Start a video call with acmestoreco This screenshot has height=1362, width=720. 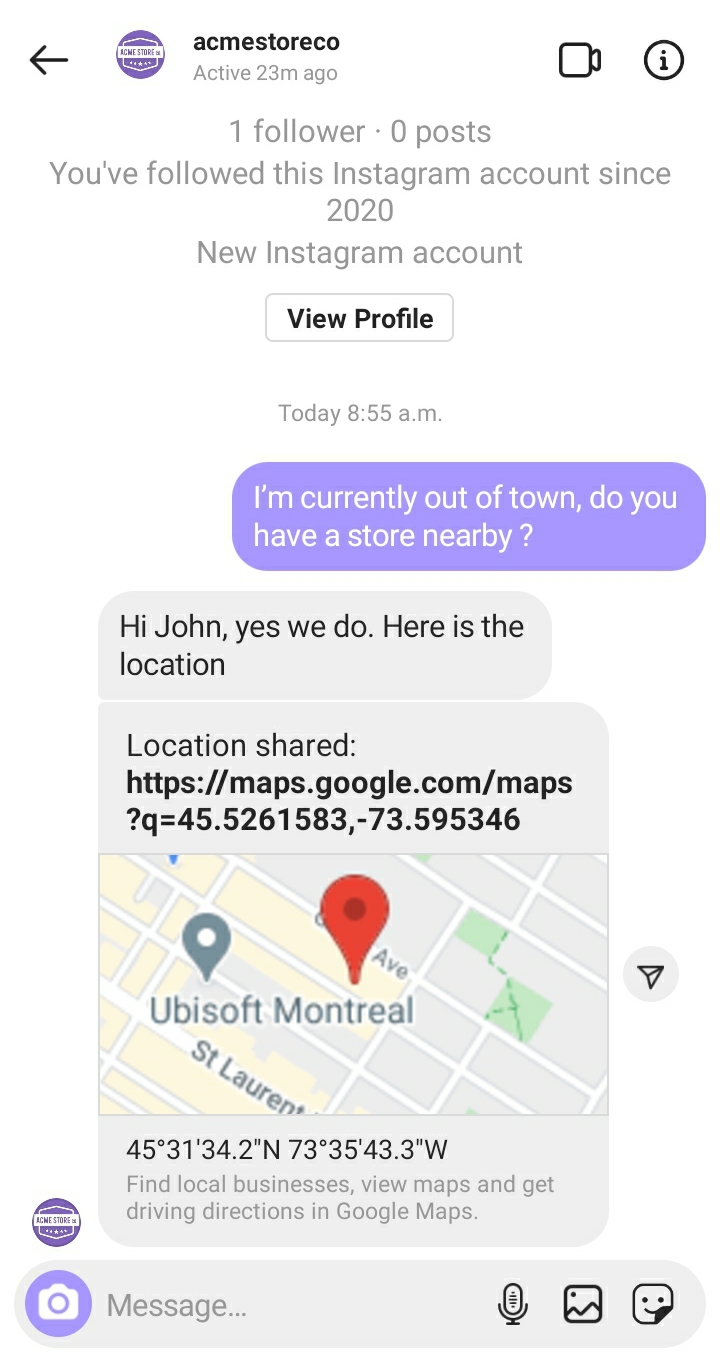tap(579, 60)
